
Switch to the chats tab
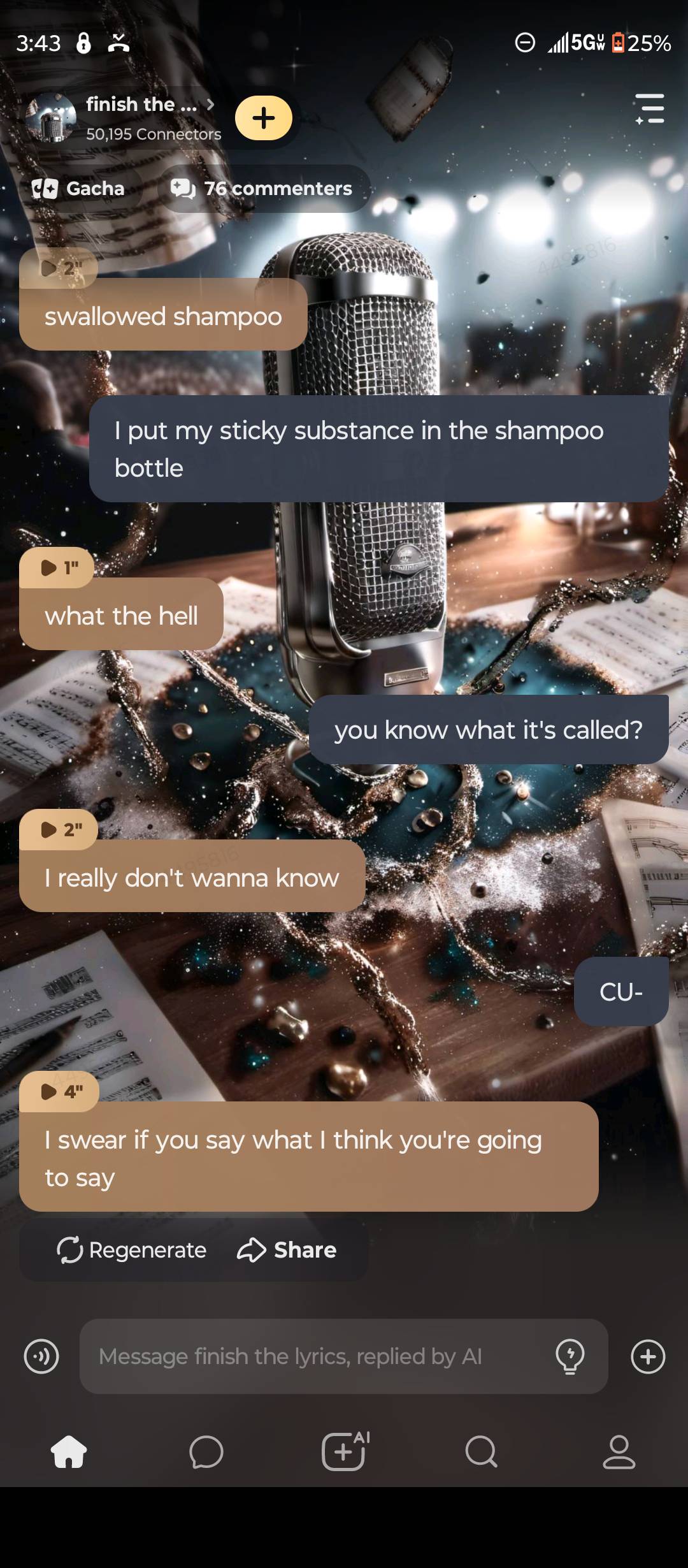coord(206,1452)
